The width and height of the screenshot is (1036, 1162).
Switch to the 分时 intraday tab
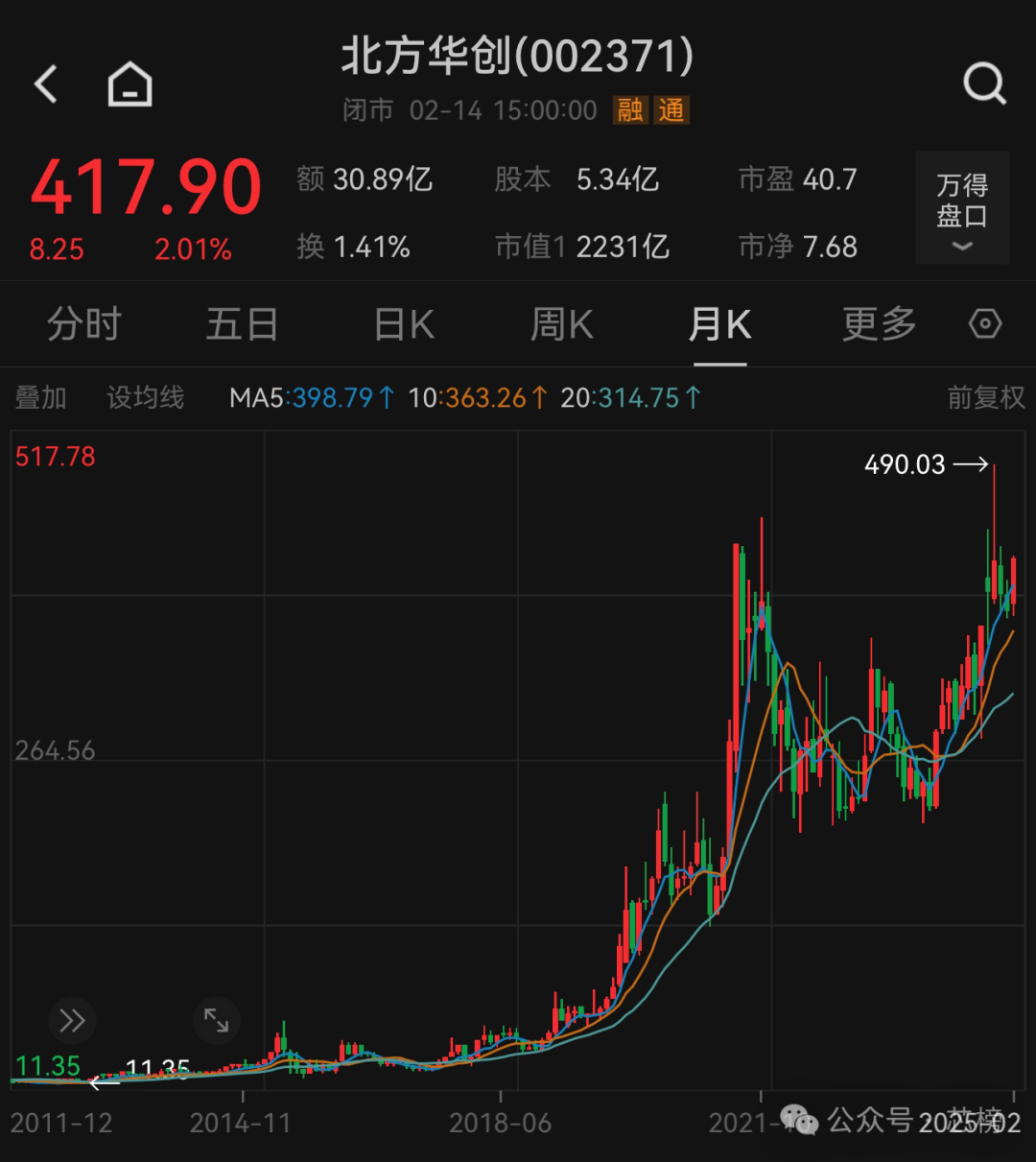click(x=84, y=324)
